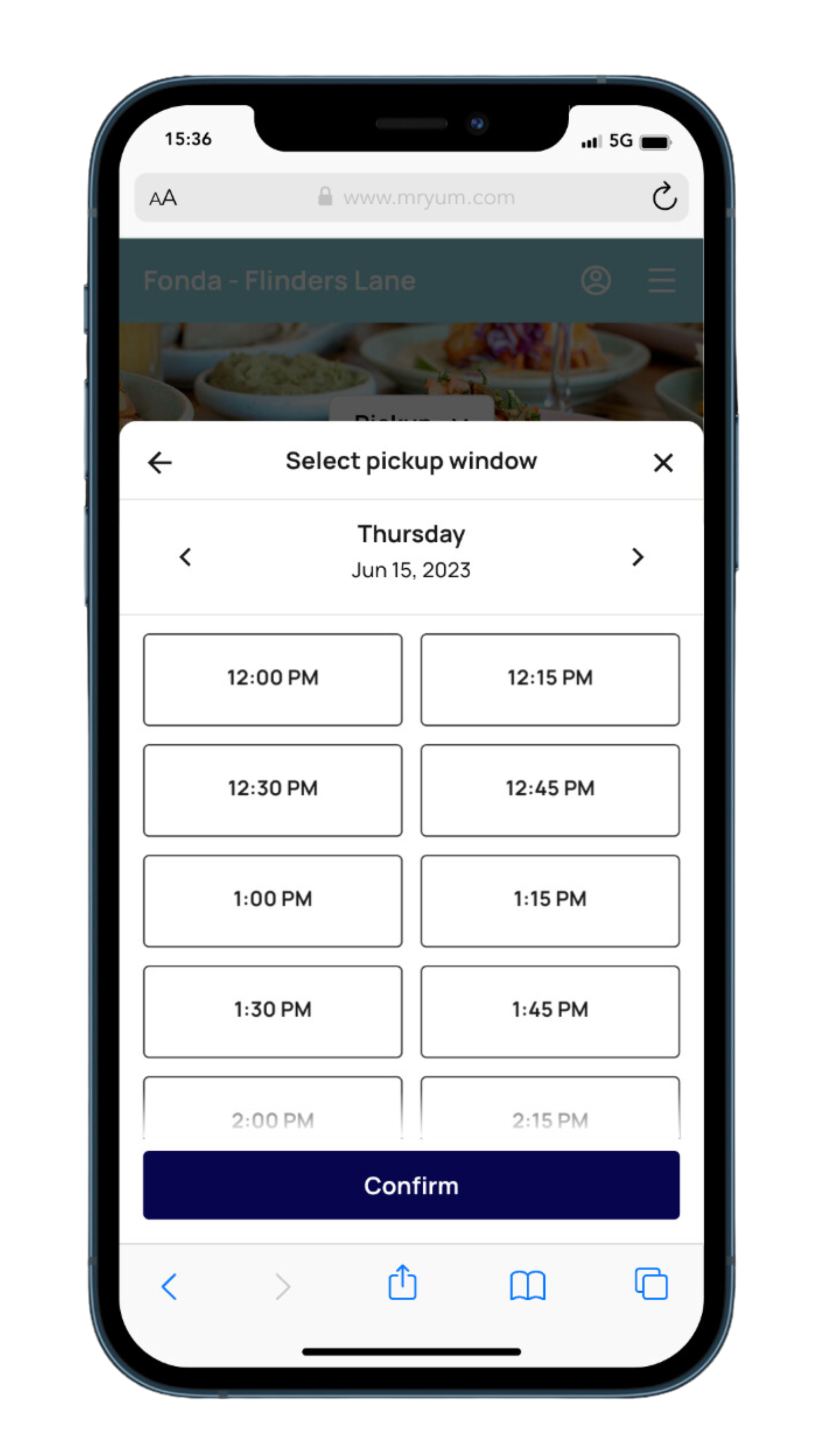Image resolution: width=819 pixels, height=1456 pixels.
Task: Select the 1:30 PM time slot
Action: click(x=273, y=1010)
